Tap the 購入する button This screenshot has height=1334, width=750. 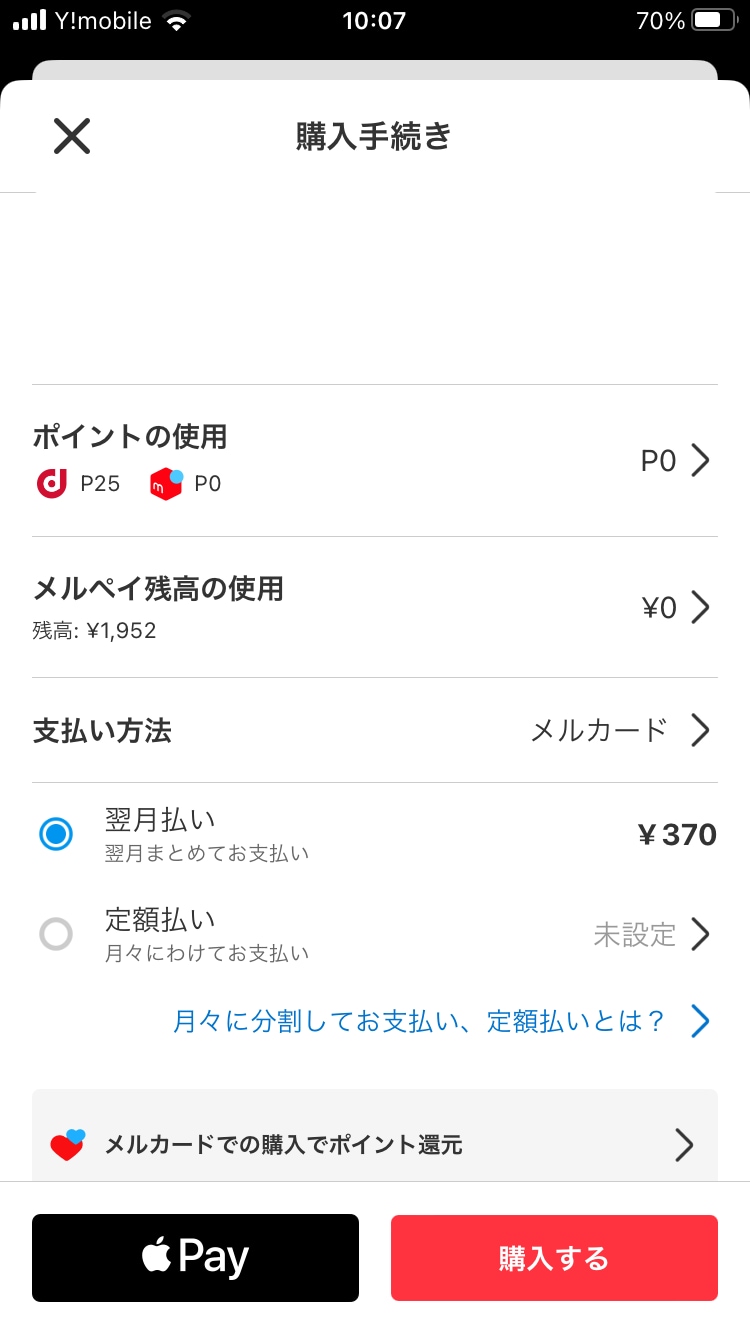554,1257
